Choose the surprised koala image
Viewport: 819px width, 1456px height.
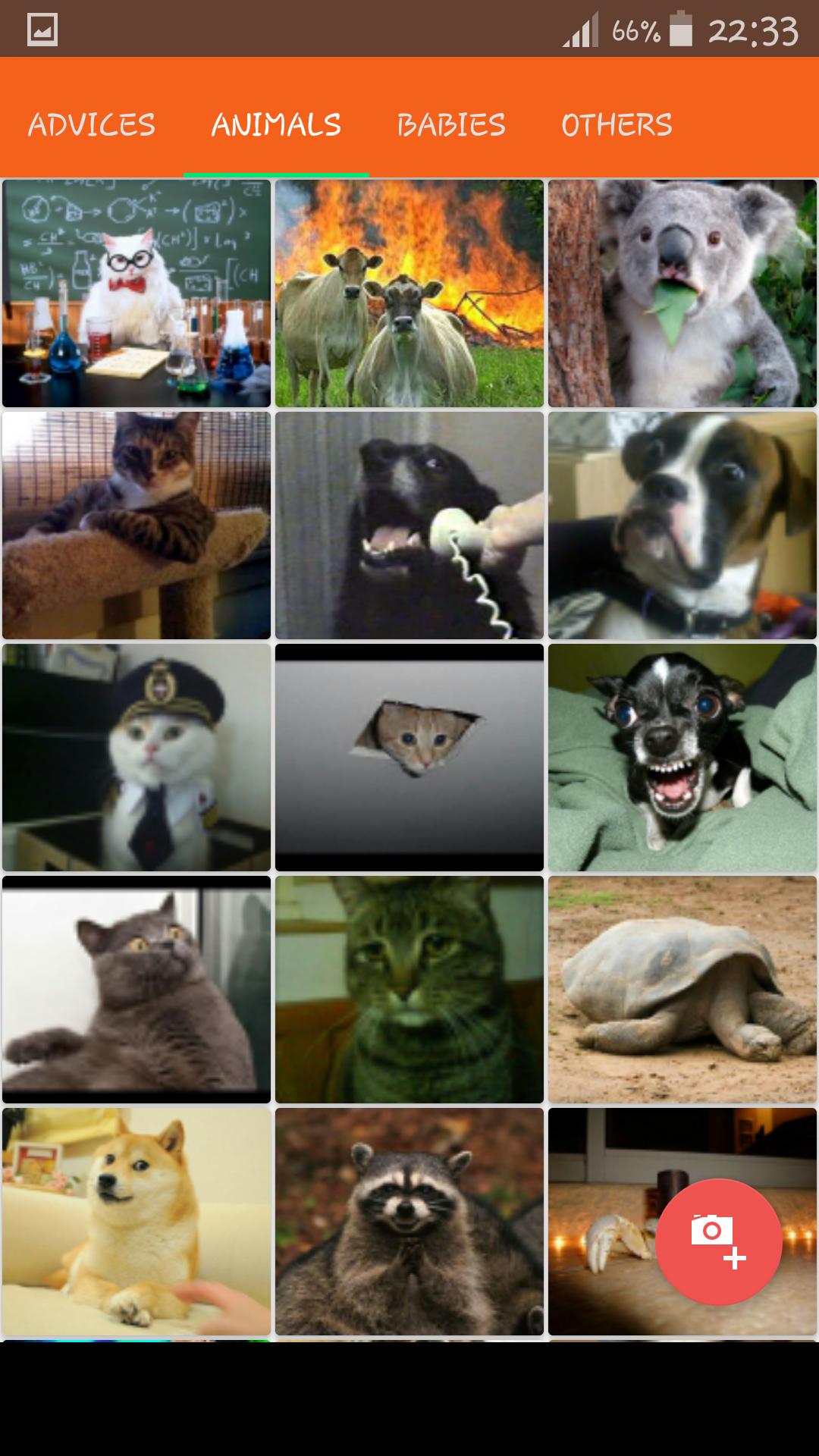point(682,293)
